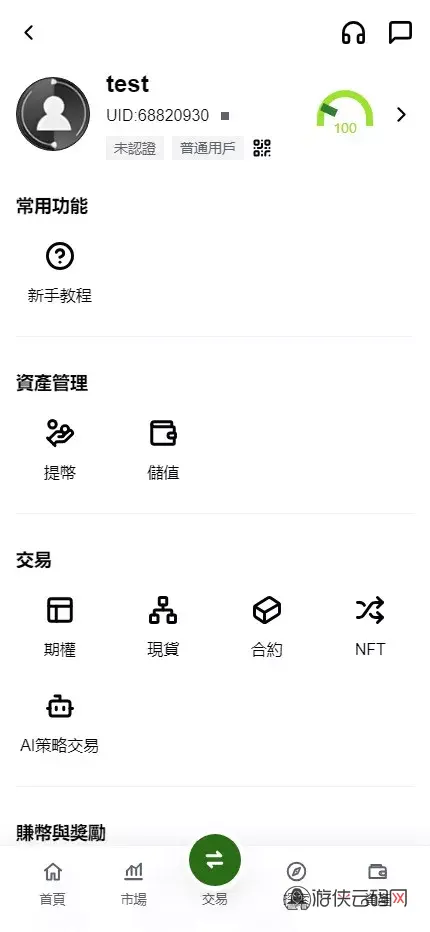Go back using the top-left arrow
The width and height of the screenshot is (430, 932).
click(x=29, y=33)
